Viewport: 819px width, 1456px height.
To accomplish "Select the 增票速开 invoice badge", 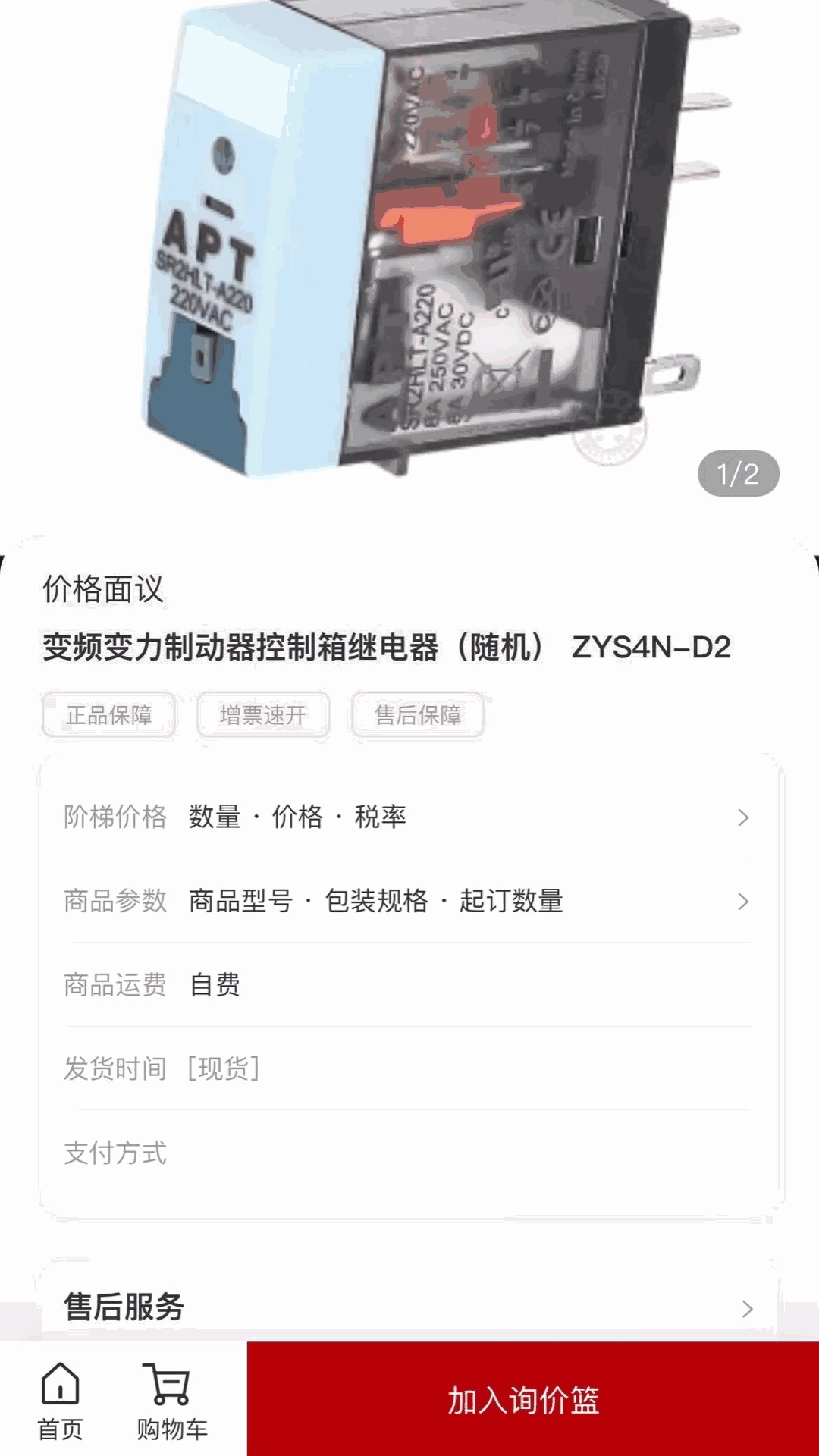I will point(262,714).
